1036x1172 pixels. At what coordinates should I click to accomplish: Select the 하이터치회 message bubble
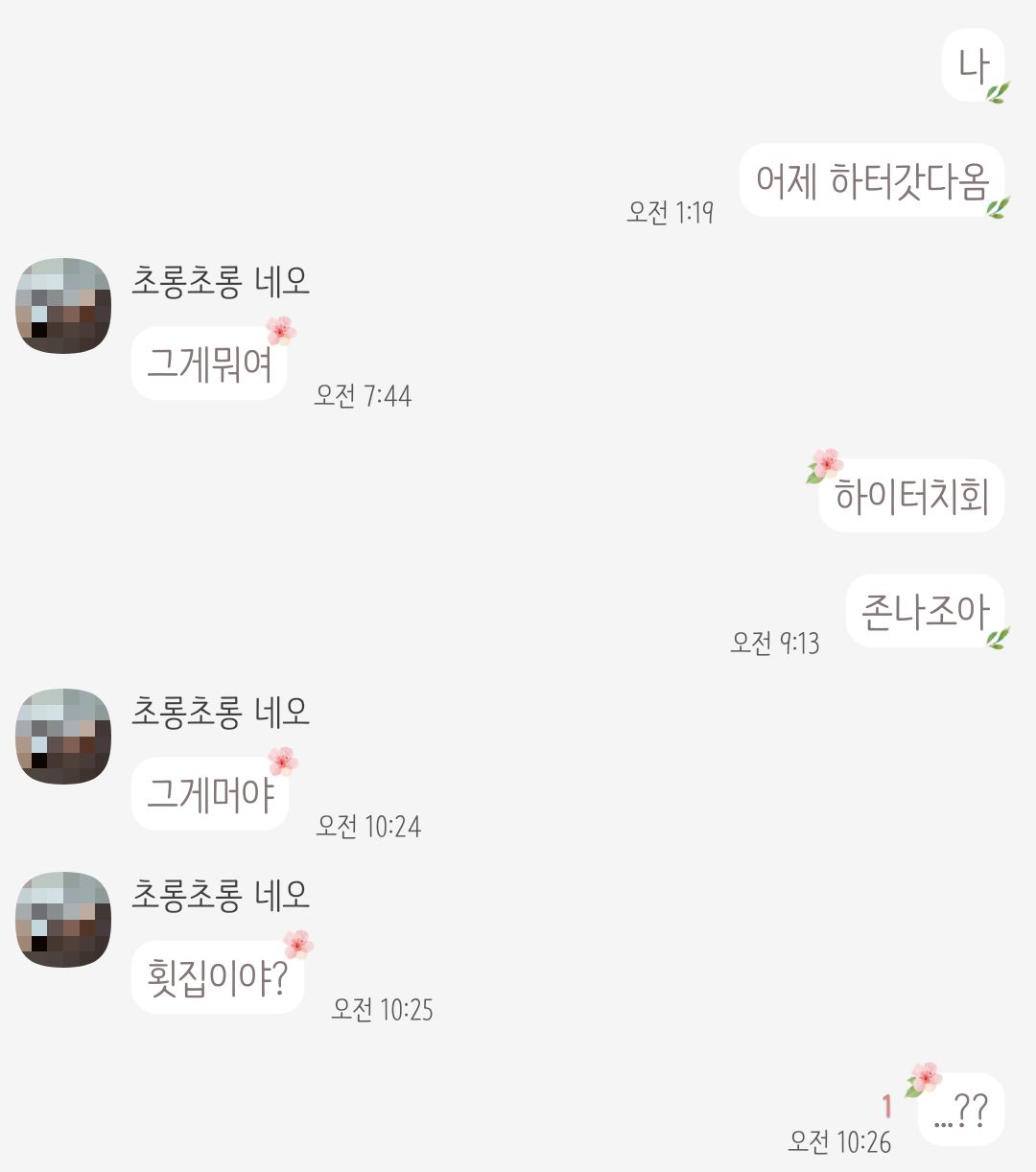911,495
